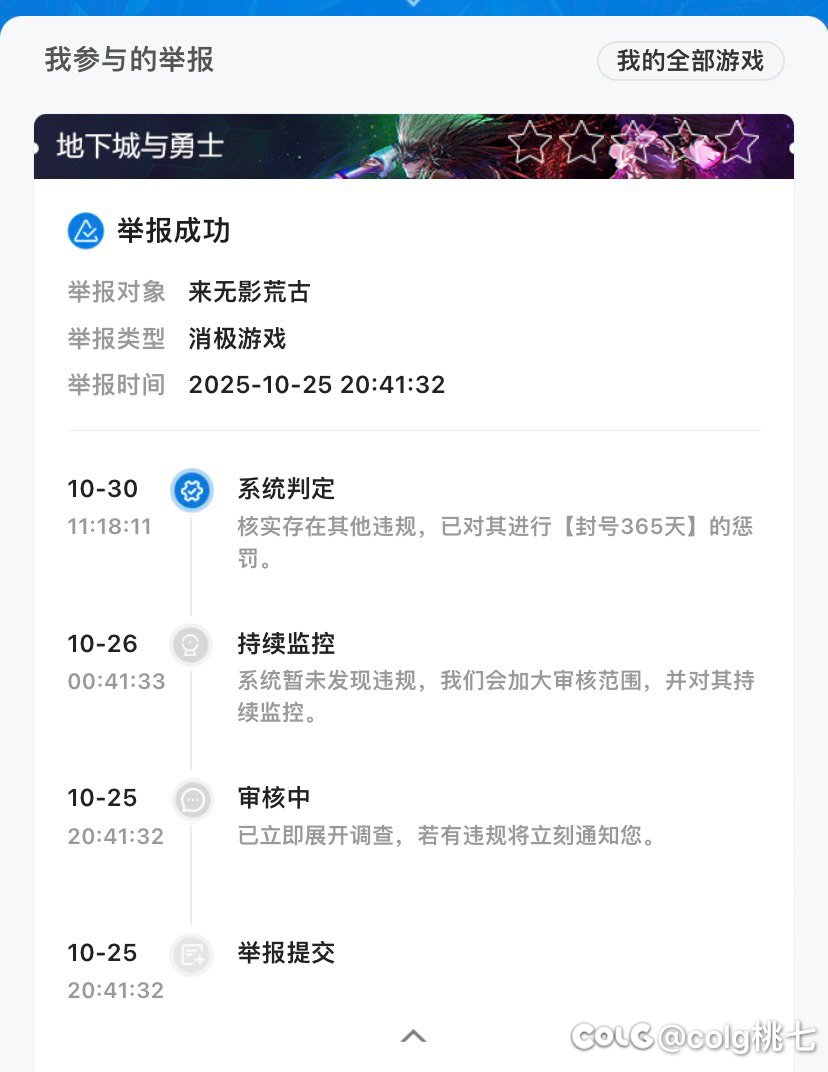The height and width of the screenshot is (1072, 828).
Task: Click the chat bubble icon beside 审核中
Action: [x=192, y=799]
